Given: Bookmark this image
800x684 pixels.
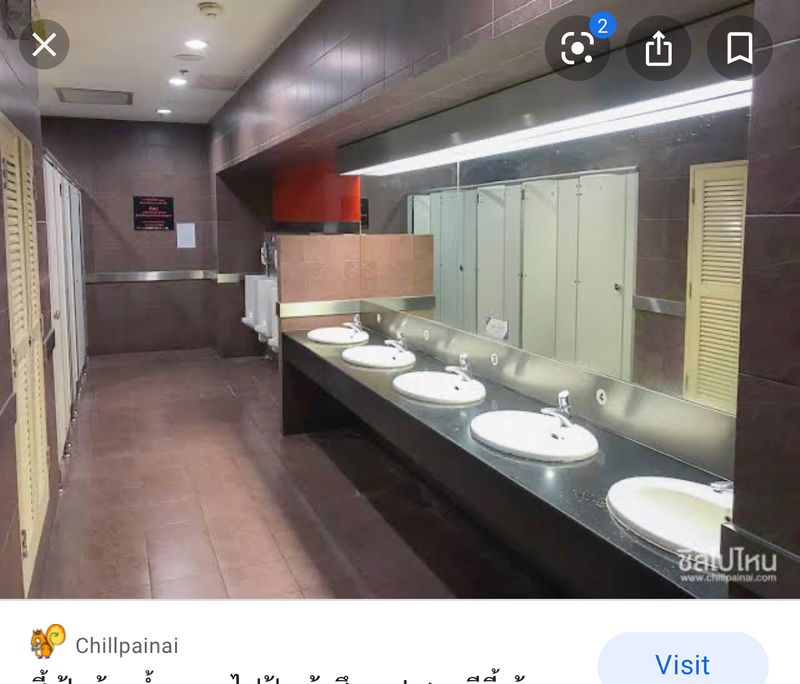Looking at the screenshot, I should point(739,48).
